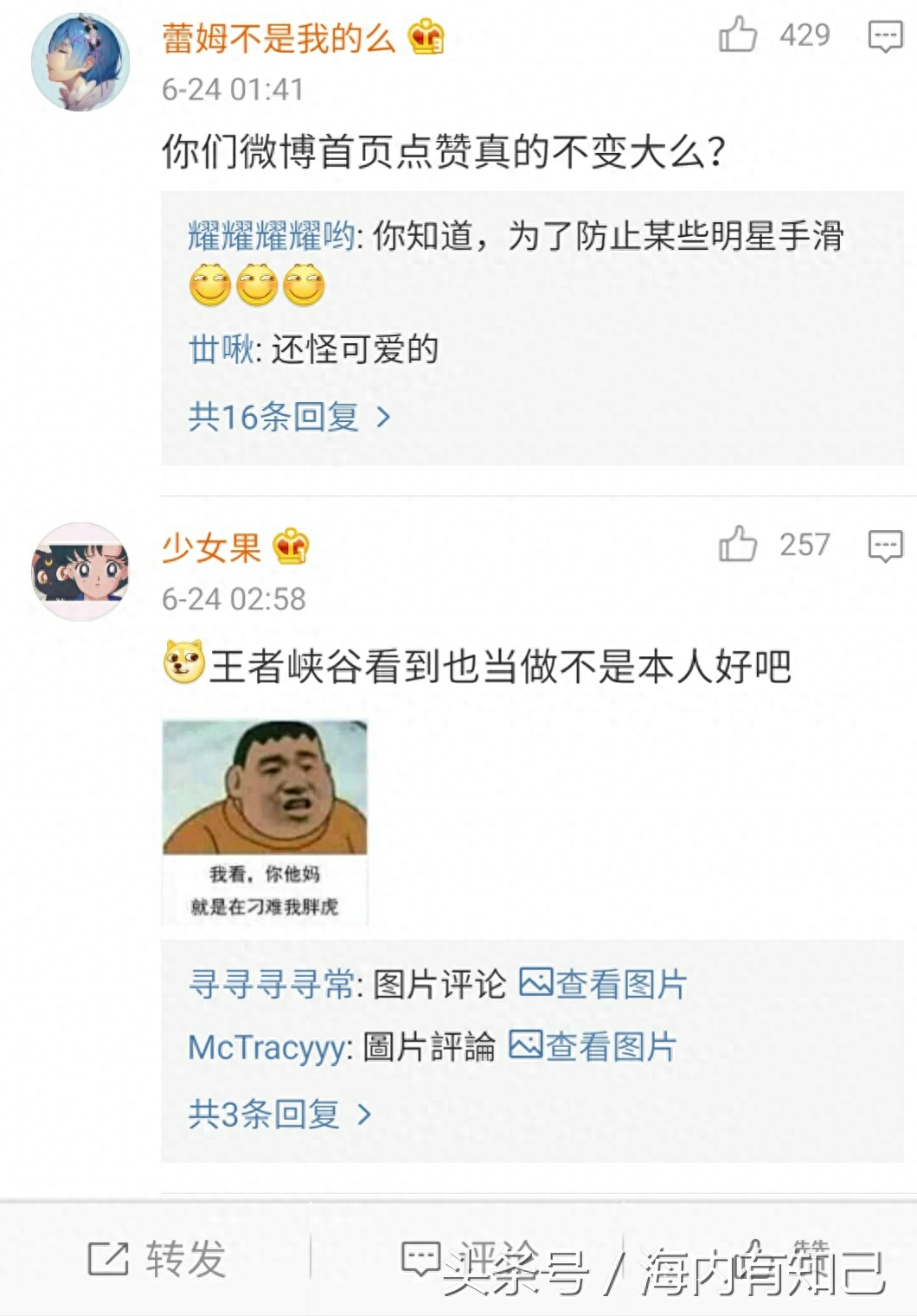Viewport: 917px width, 1316px height.
Task: View McTracyyy's picture comment
Action: click(x=593, y=1047)
